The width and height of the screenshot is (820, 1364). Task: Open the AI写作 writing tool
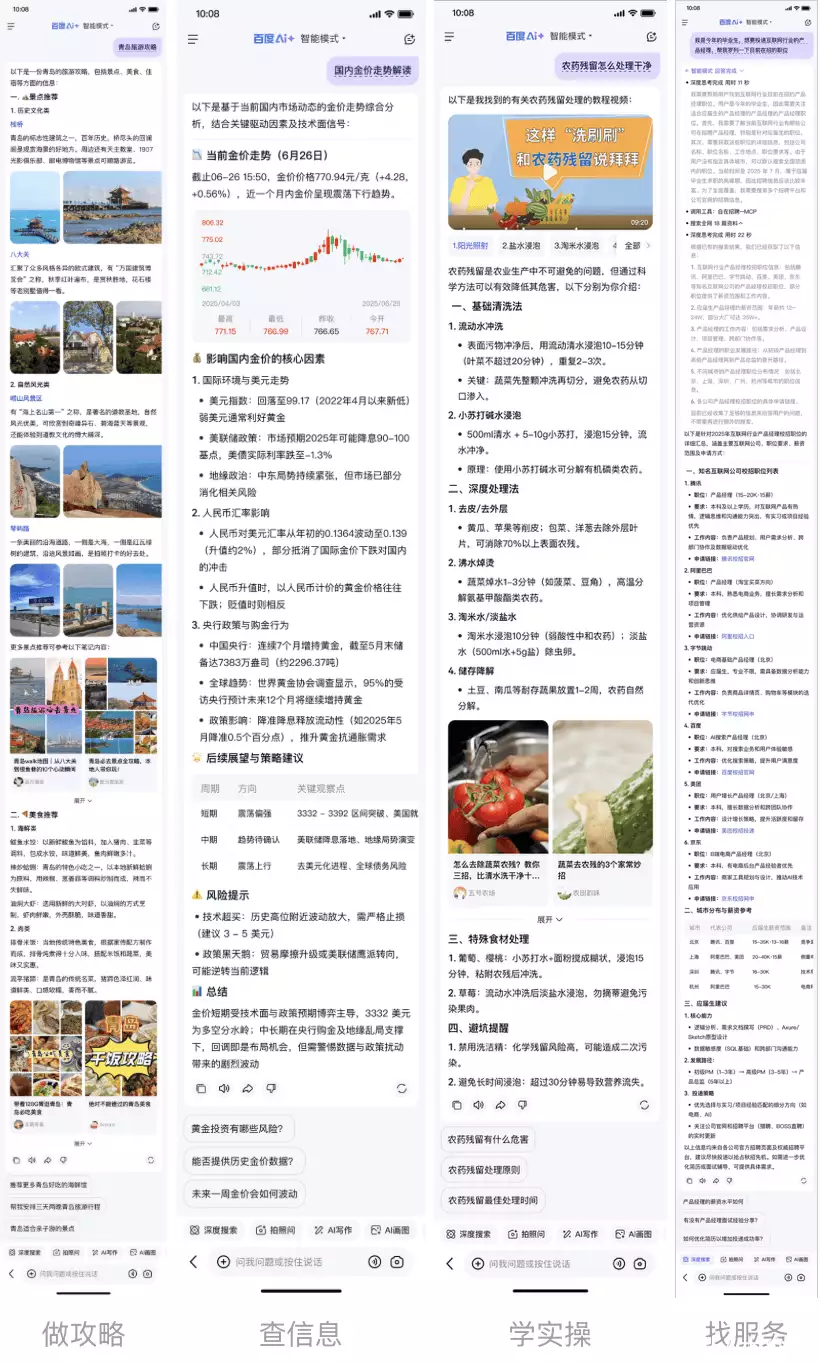[333, 1230]
